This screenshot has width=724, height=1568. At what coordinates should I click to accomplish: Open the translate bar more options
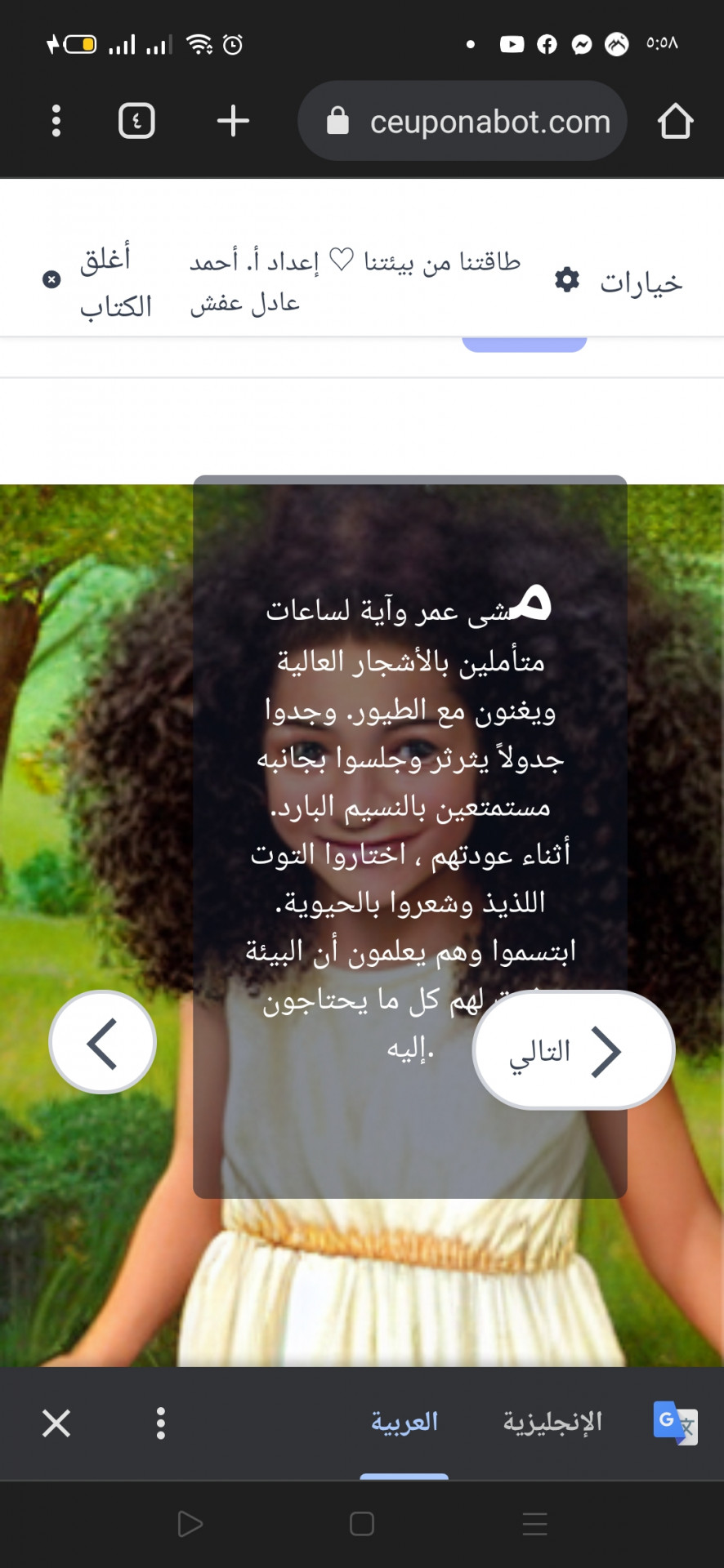pyautogui.click(x=161, y=1423)
